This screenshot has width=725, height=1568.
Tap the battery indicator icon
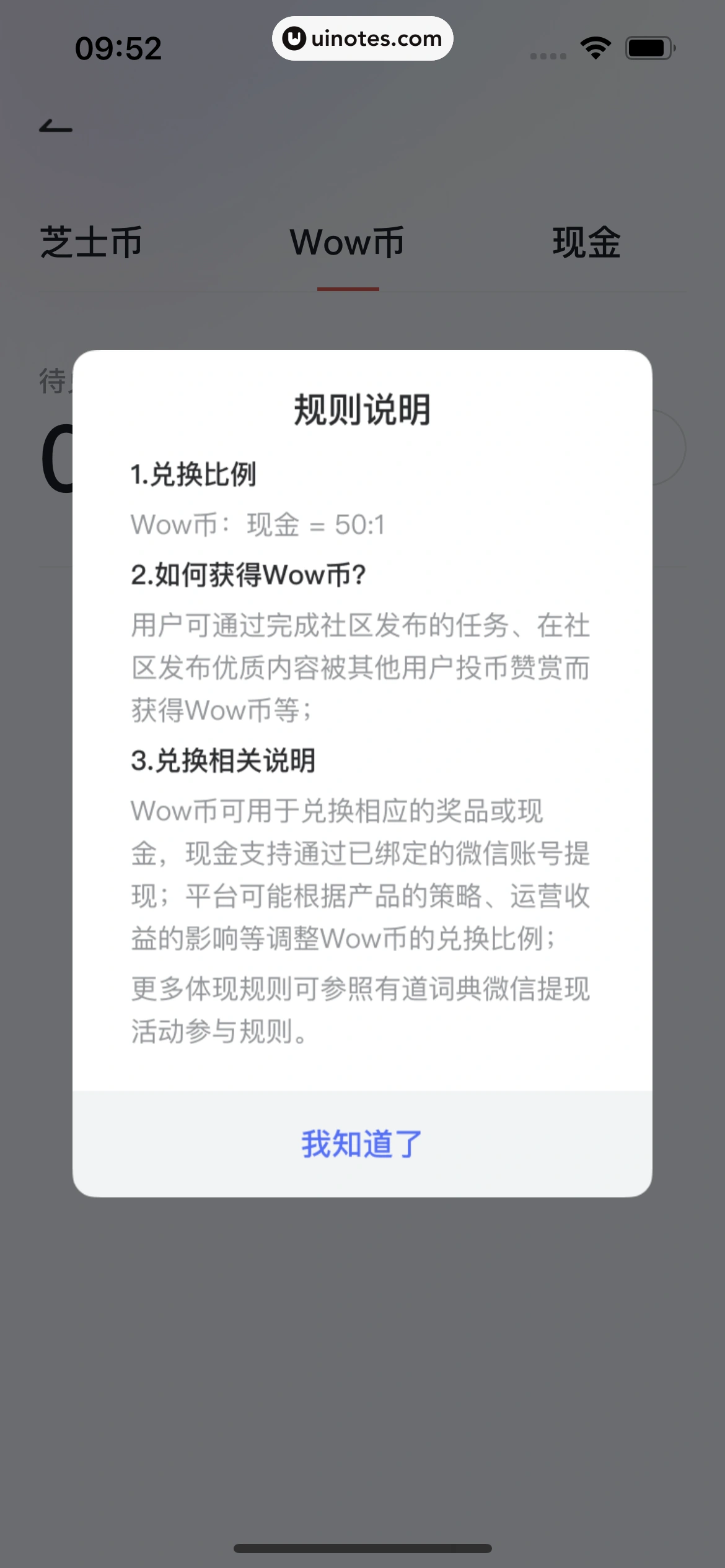click(647, 46)
